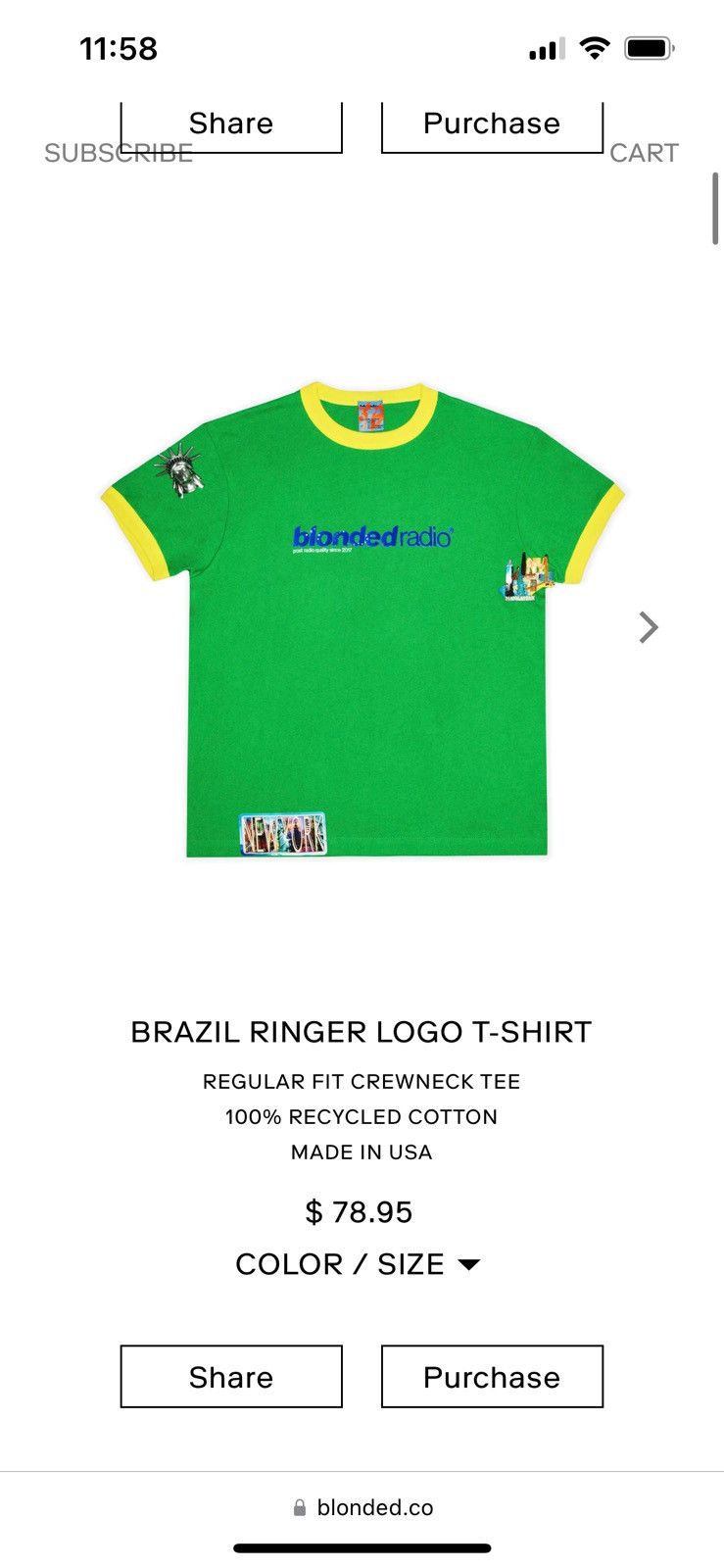Tap Purchase button below COLOR / SIZE
The image size is (724, 1568).
[492, 1377]
